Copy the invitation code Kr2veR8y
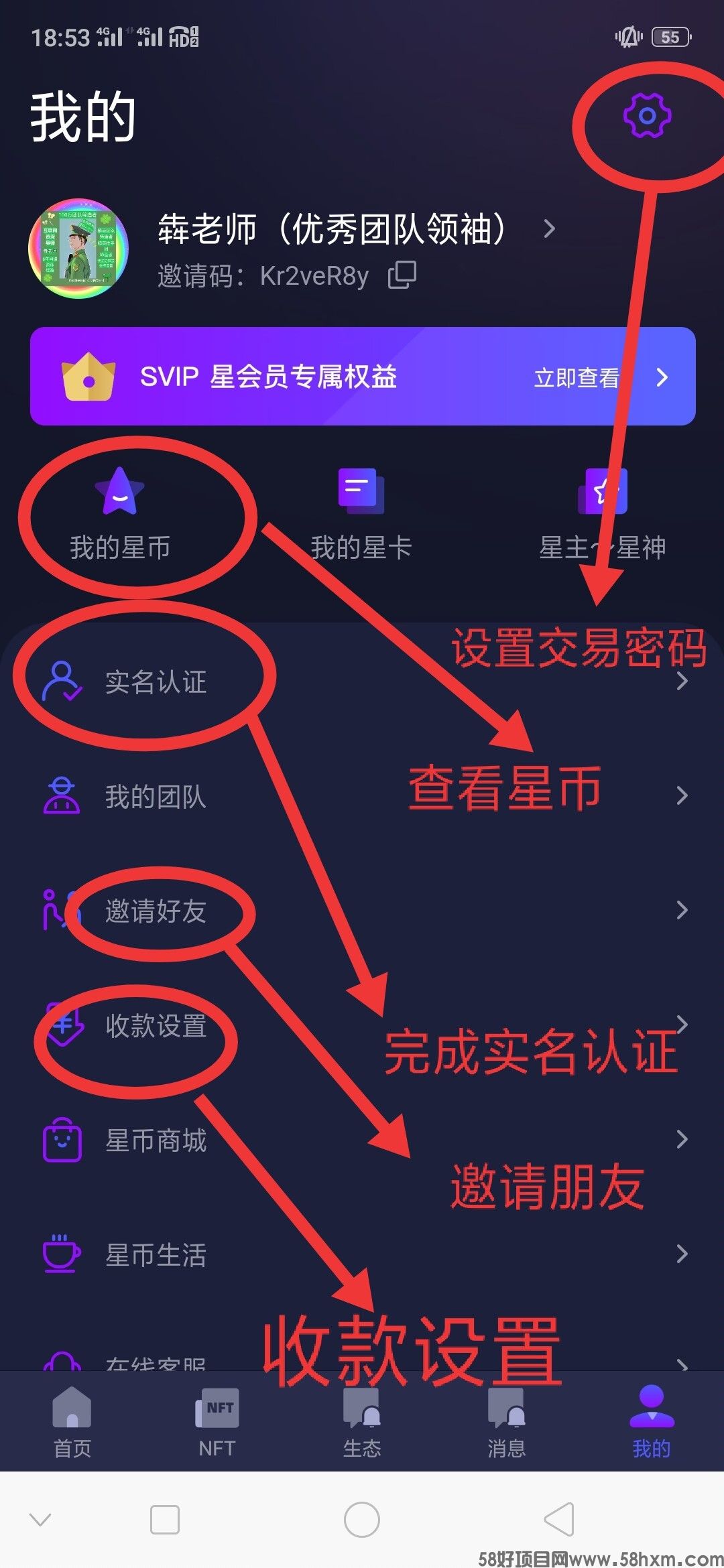724x1568 pixels. click(402, 275)
